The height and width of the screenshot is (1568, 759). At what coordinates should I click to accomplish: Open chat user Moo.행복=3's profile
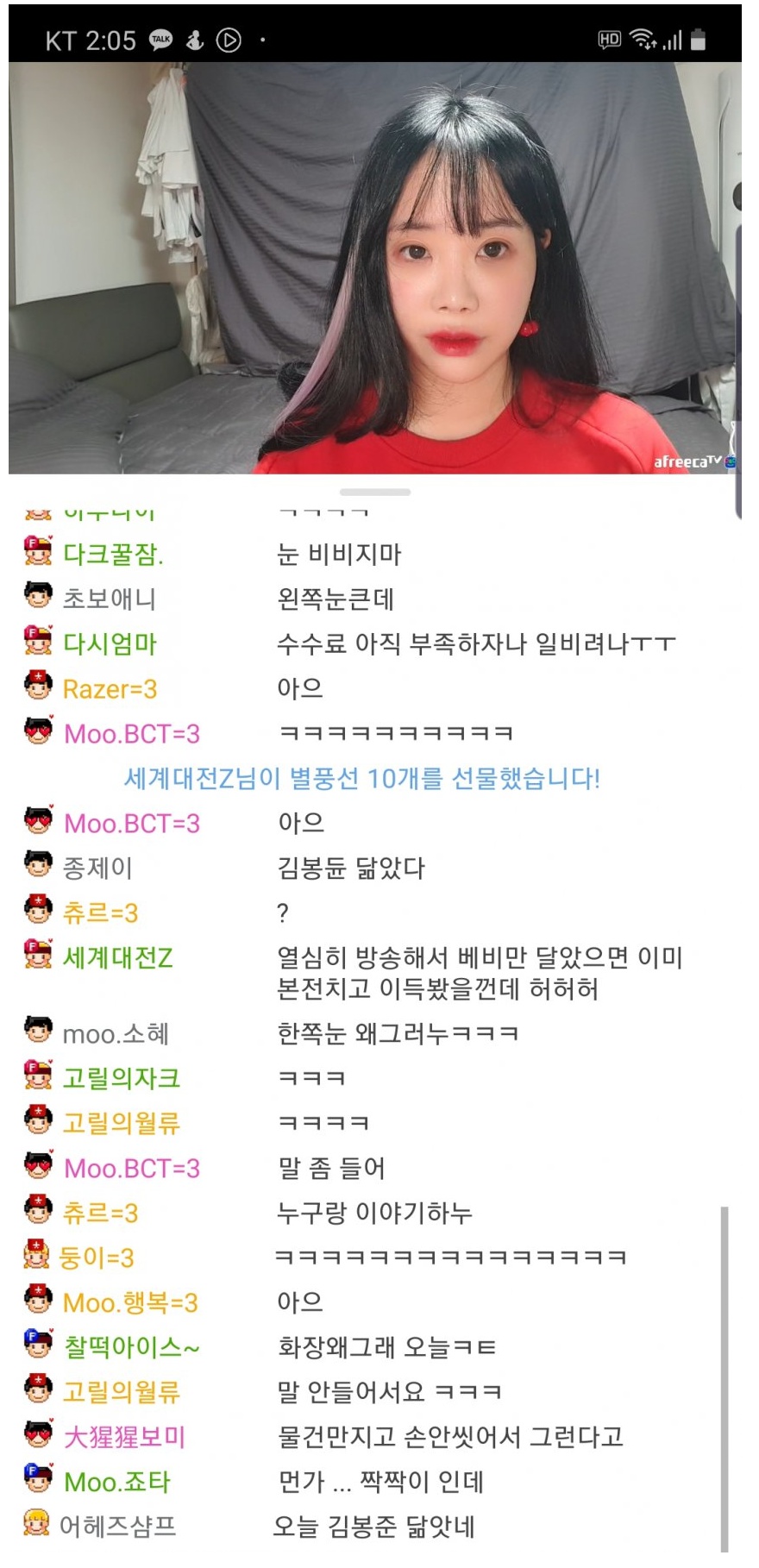tap(130, 1302)
